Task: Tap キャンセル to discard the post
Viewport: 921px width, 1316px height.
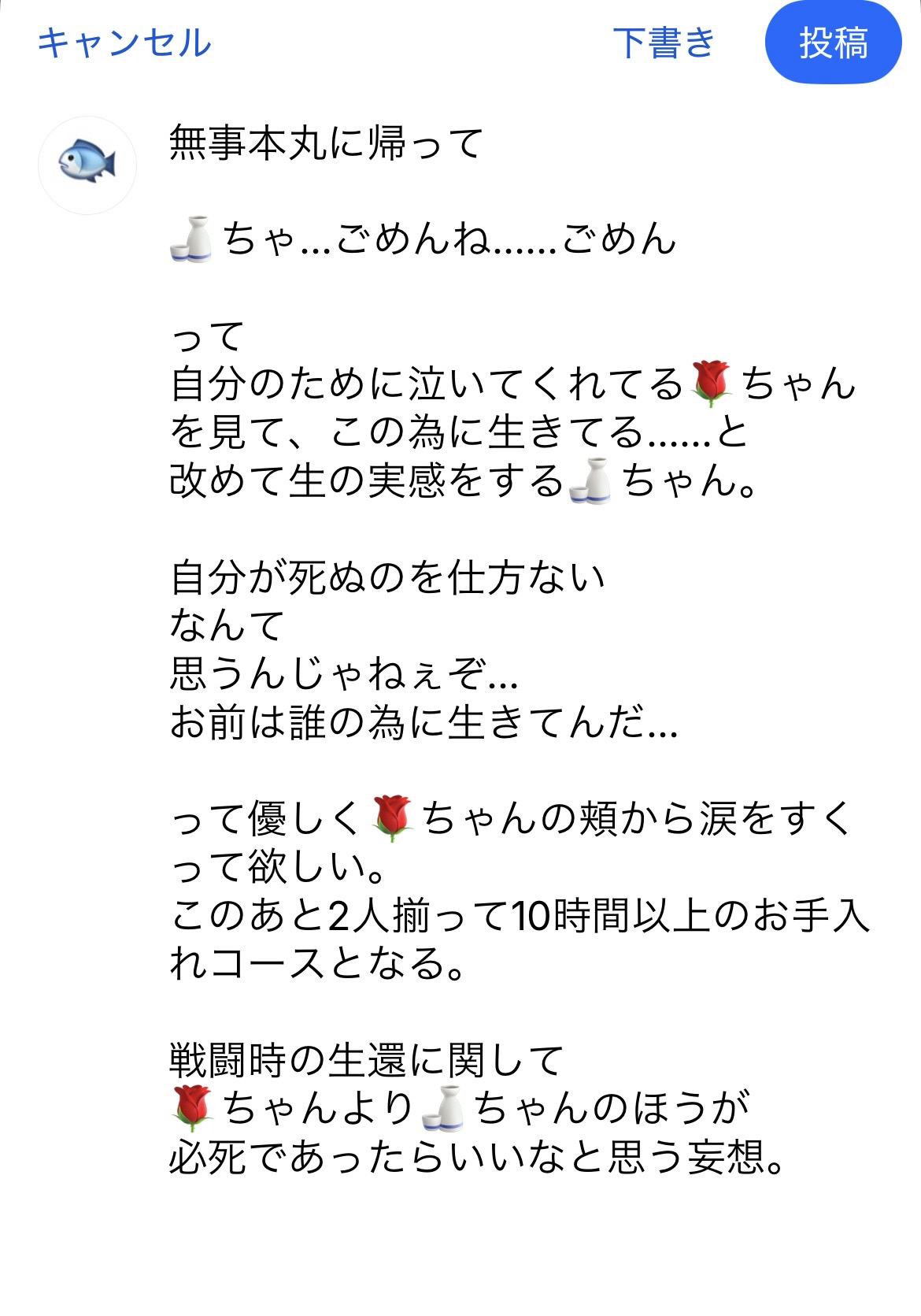Action: [124, 43]
